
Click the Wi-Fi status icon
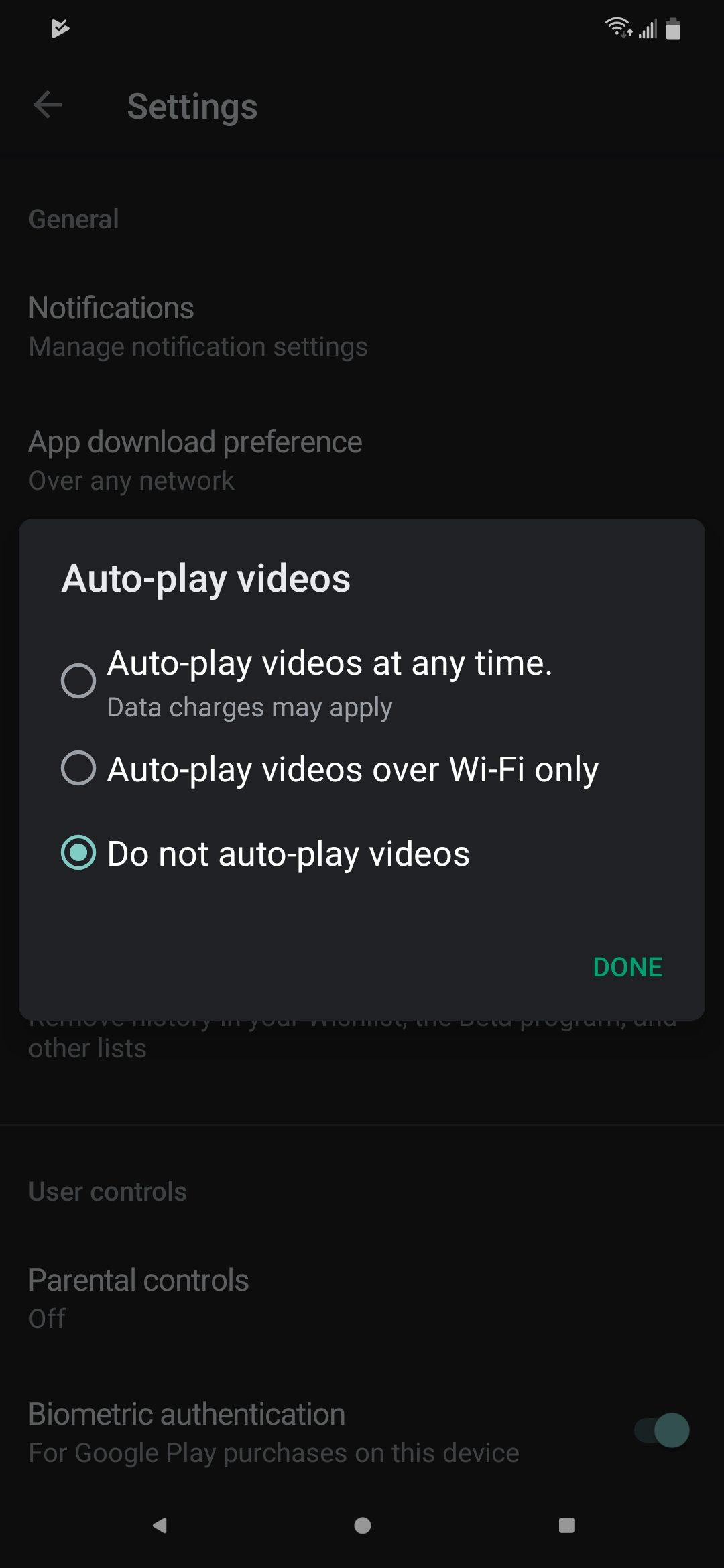tap(617, 28)
